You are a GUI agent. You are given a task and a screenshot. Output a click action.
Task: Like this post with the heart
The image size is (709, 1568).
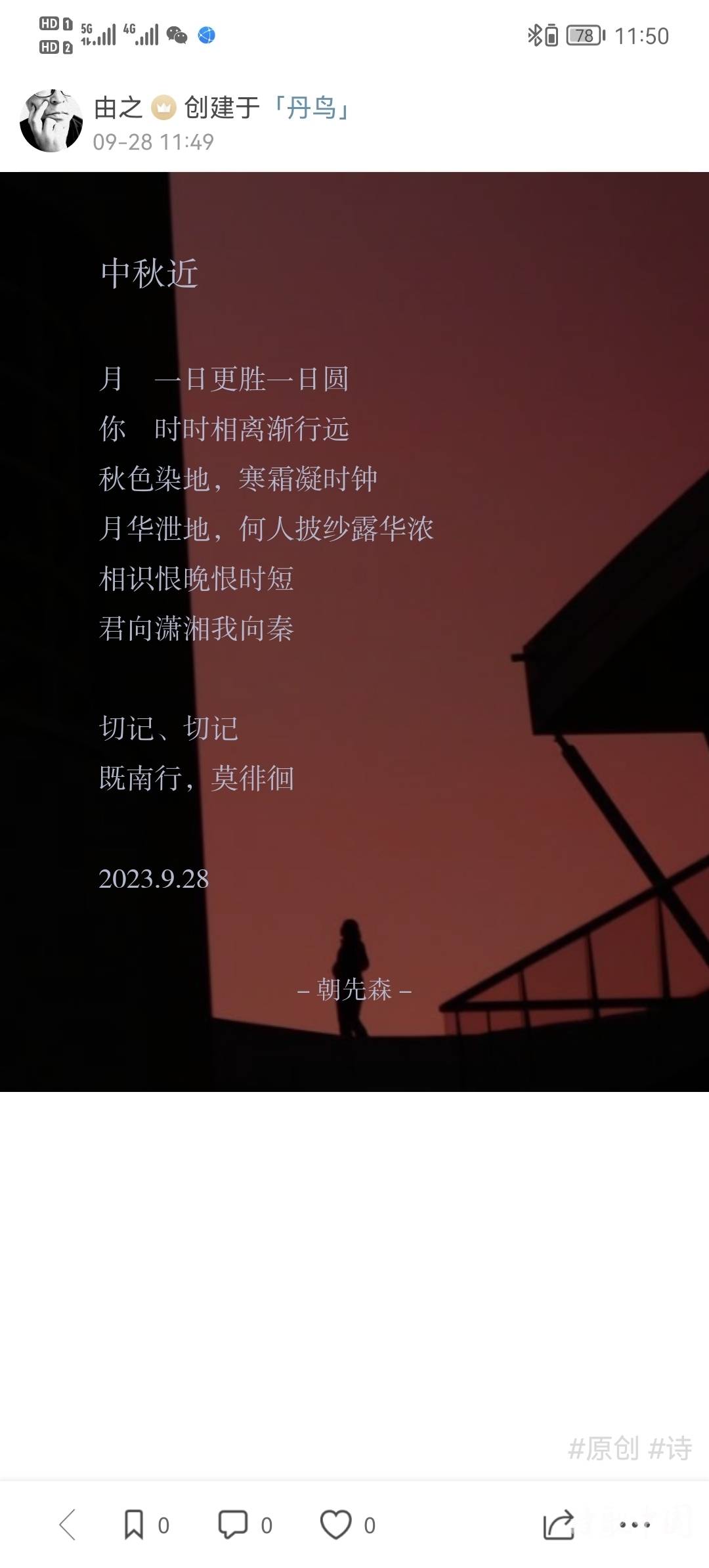click(335, 1525)
